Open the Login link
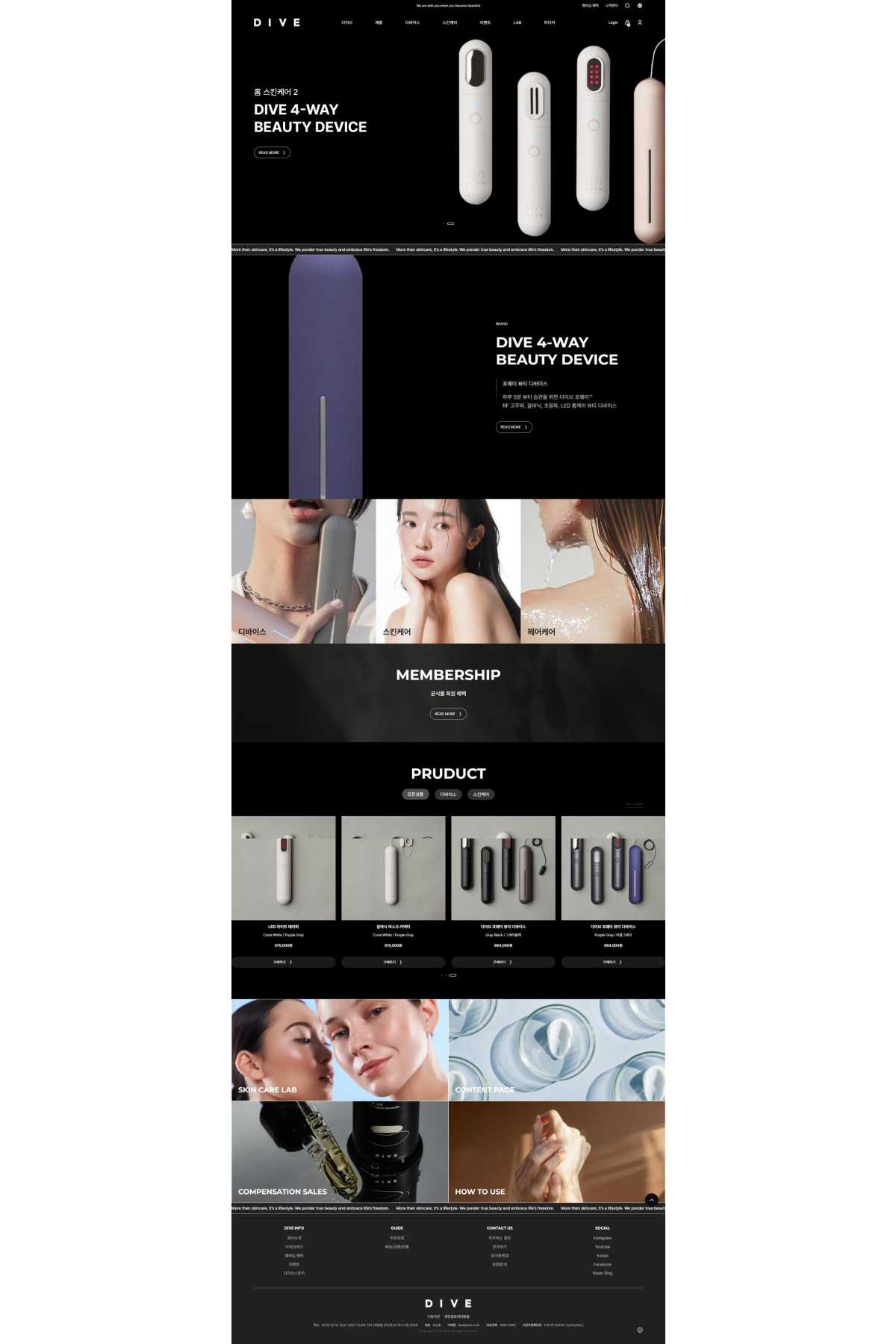This screenshot has width=896, height=1344. point(613,22)
